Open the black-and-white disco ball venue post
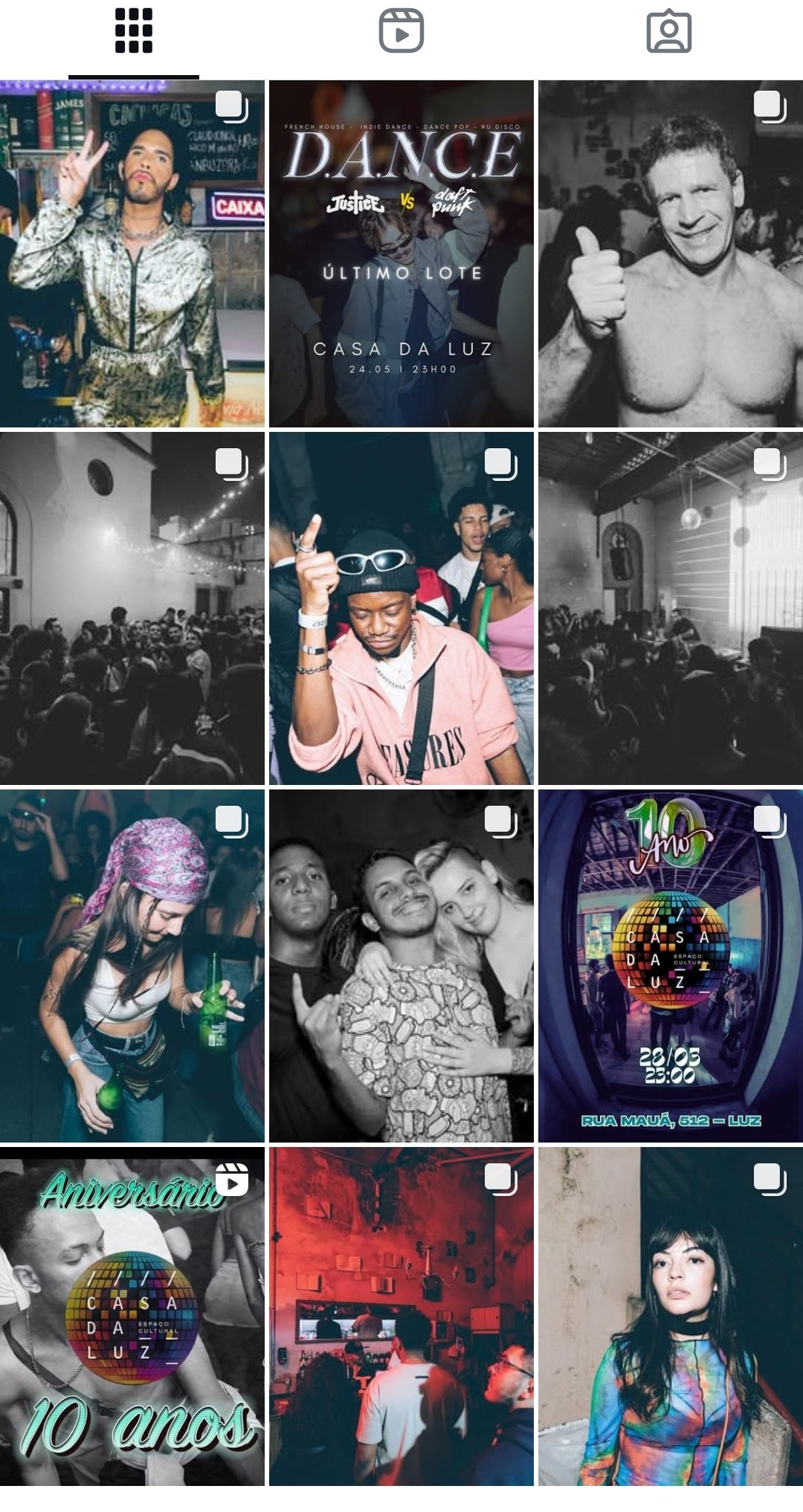Viewport: 803px width, 1512px height. coord(671,608)
